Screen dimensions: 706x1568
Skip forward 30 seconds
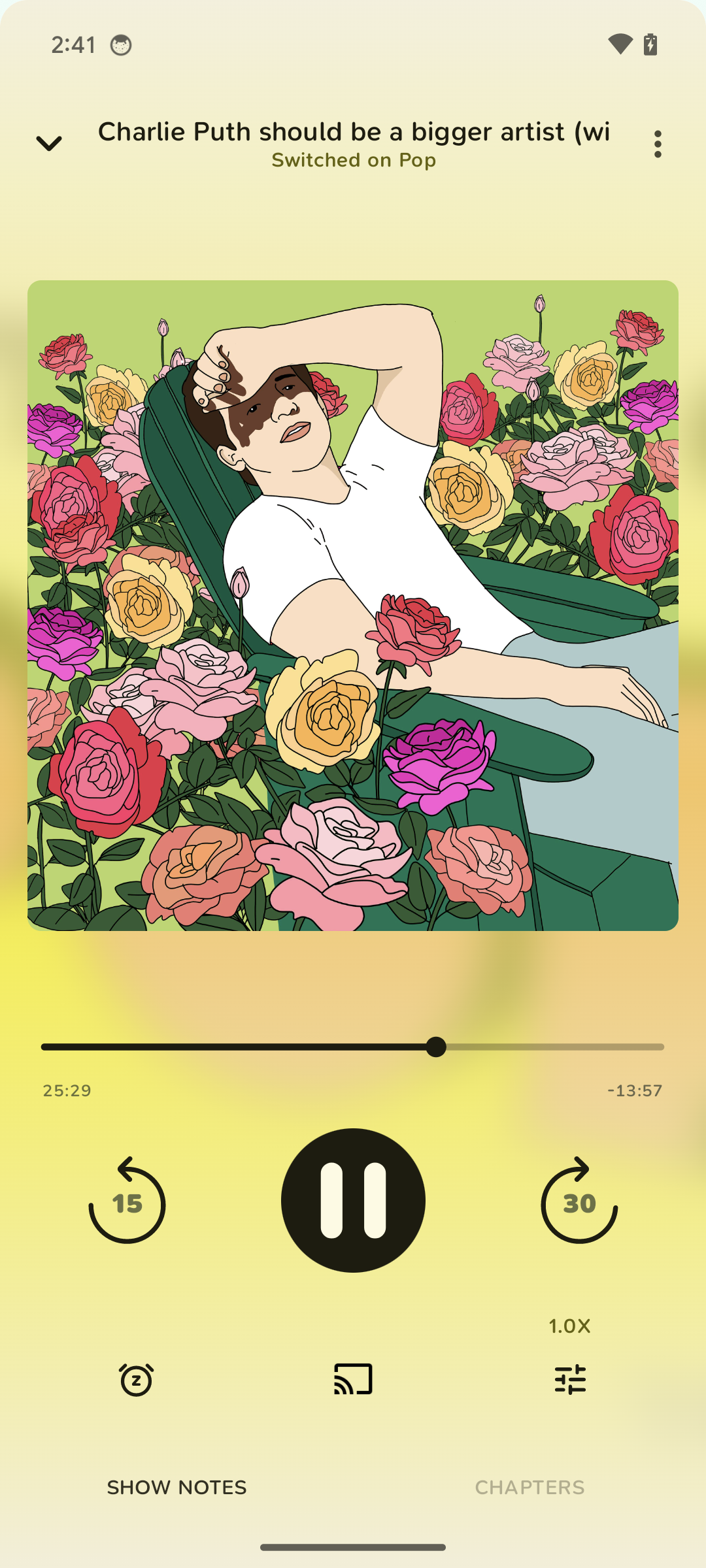pyautogui.click(x=579, y=1201)
